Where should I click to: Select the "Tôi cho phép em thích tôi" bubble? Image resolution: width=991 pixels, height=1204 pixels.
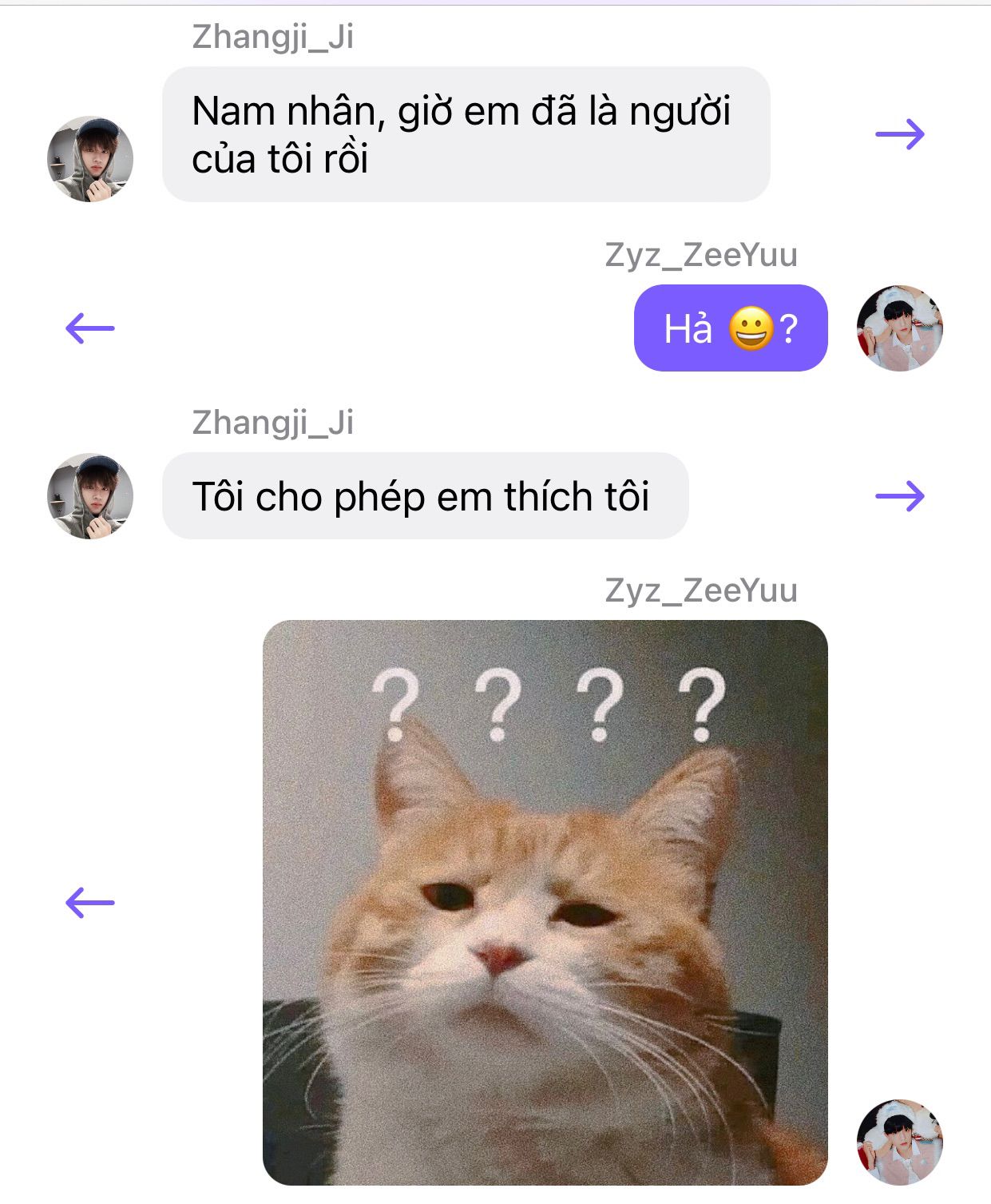[425, 496]
